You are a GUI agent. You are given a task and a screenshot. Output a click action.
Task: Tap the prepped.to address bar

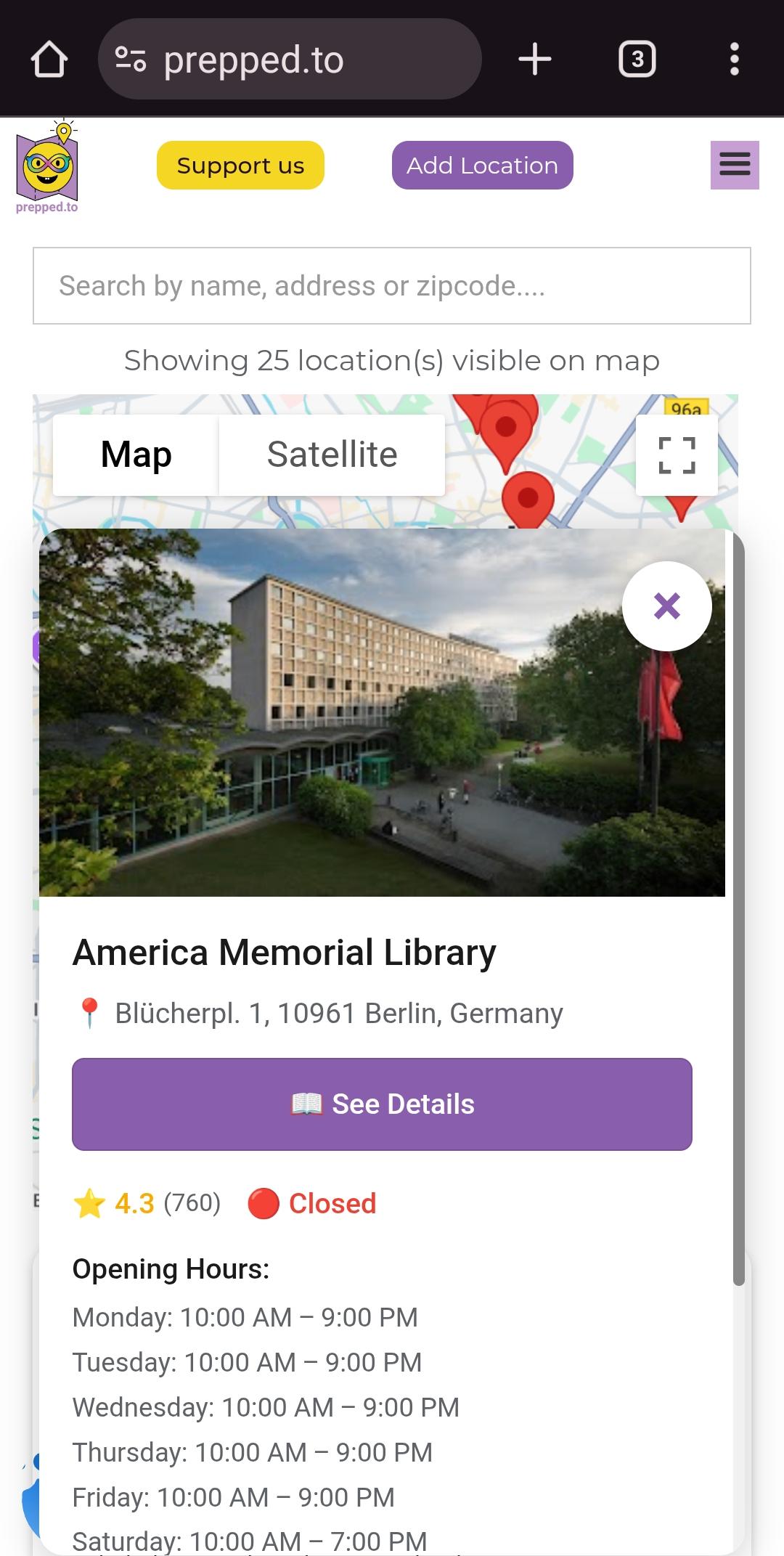[289, 60]
